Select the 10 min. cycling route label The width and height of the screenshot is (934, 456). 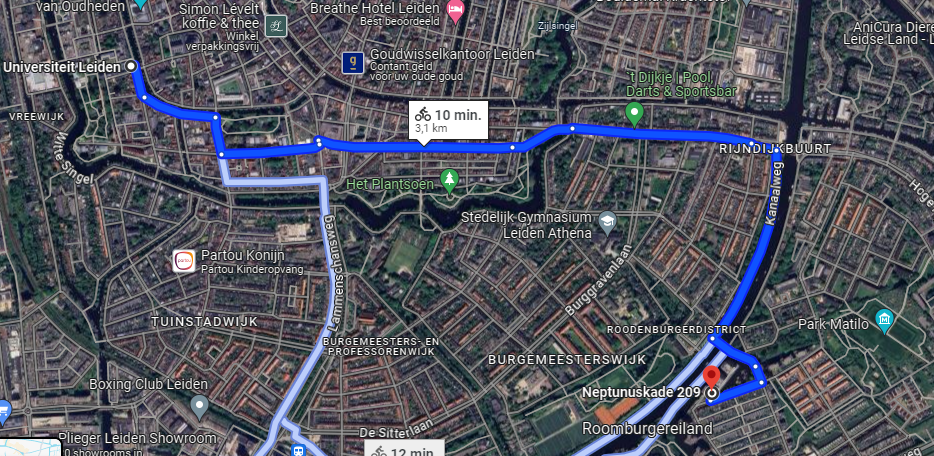[x=447, y=119]
